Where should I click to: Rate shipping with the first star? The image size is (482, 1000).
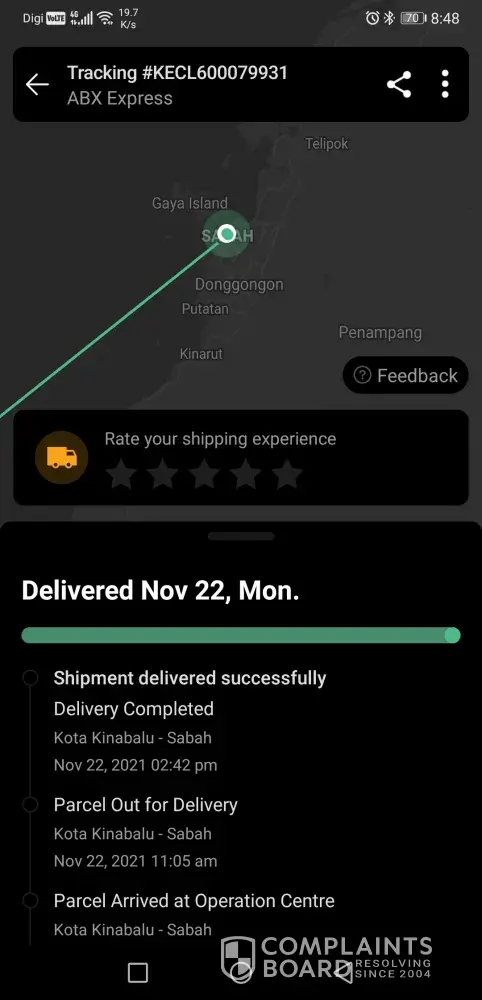[x=121, y=474]
